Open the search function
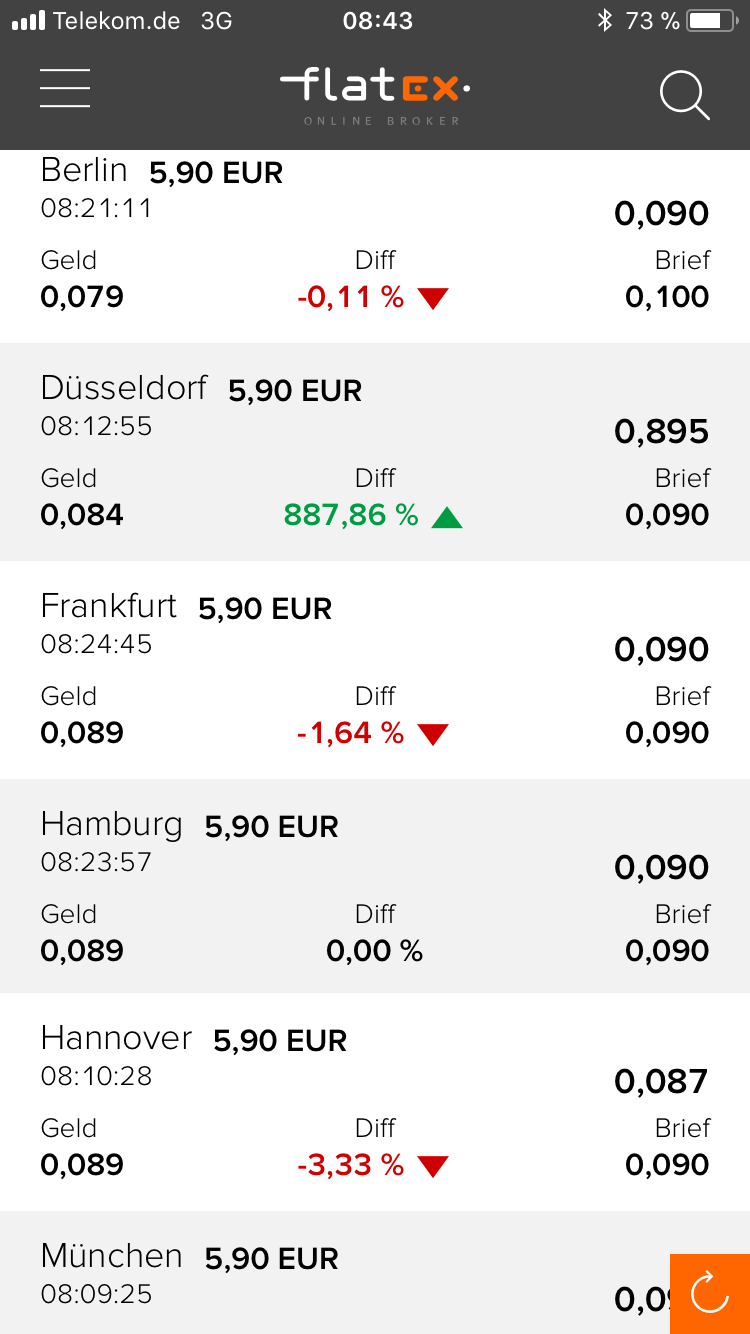Screen dimensions: 750x1334 pyautogui.click(x=685, y=95)
